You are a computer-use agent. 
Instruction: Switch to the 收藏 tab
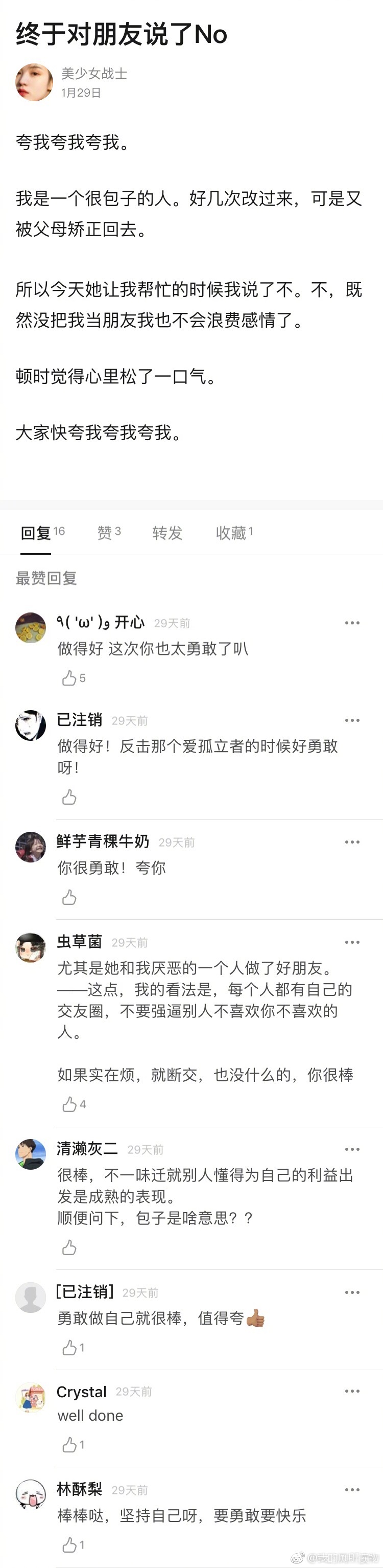tap(234, 533)
